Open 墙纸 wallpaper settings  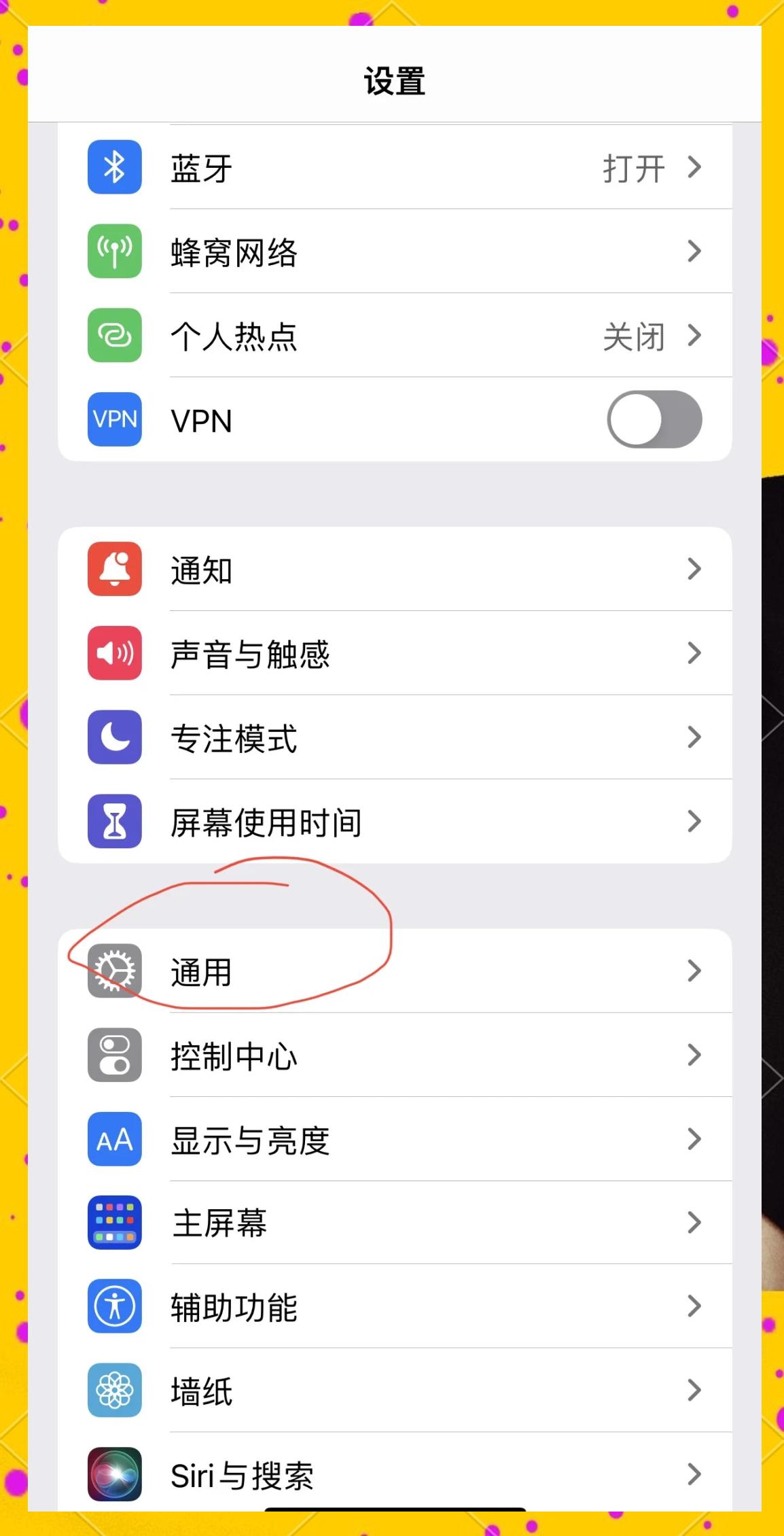pyautogui.click(x=394, y=1391)
